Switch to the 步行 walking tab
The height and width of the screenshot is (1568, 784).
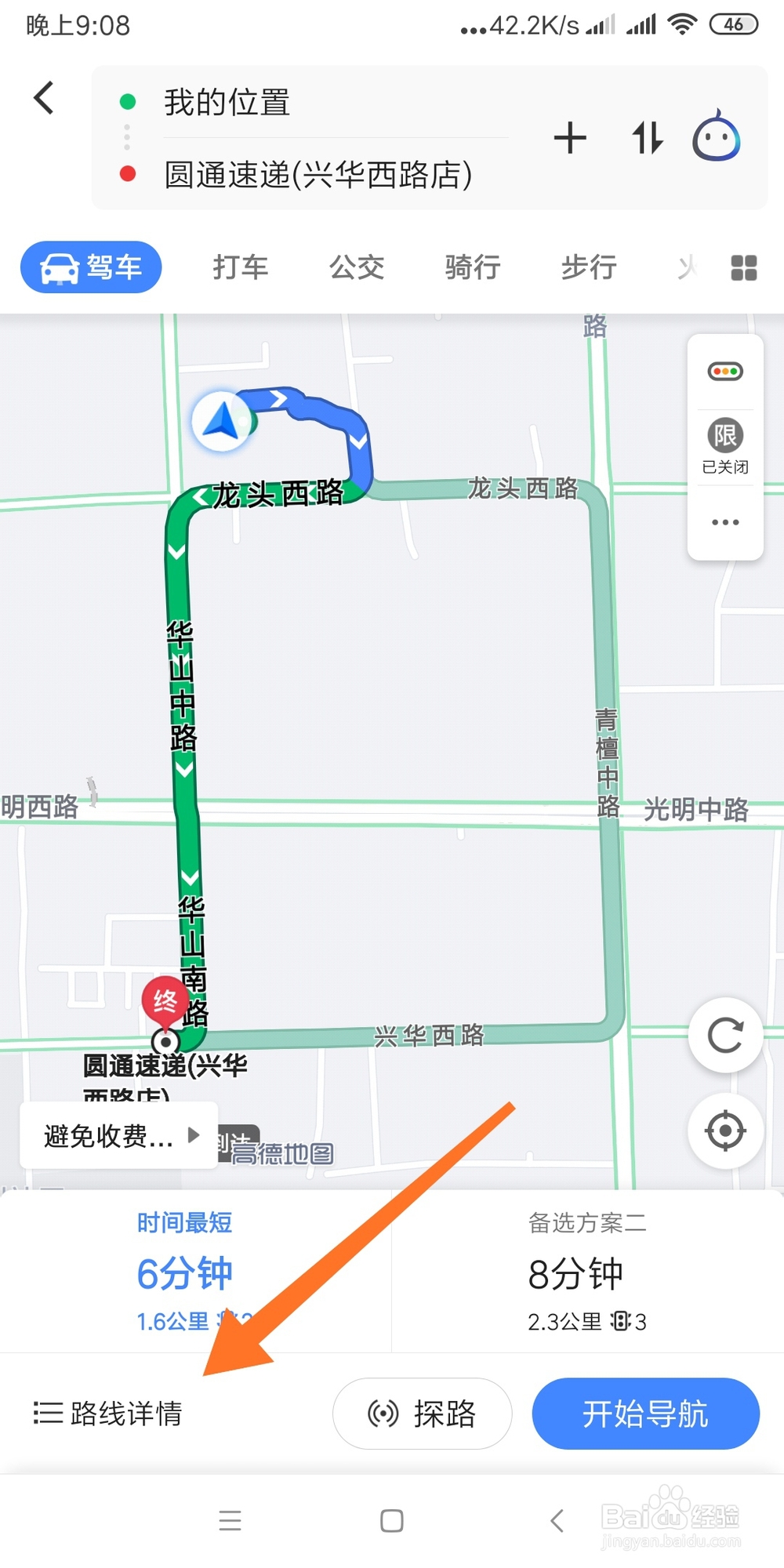point(589,267)
